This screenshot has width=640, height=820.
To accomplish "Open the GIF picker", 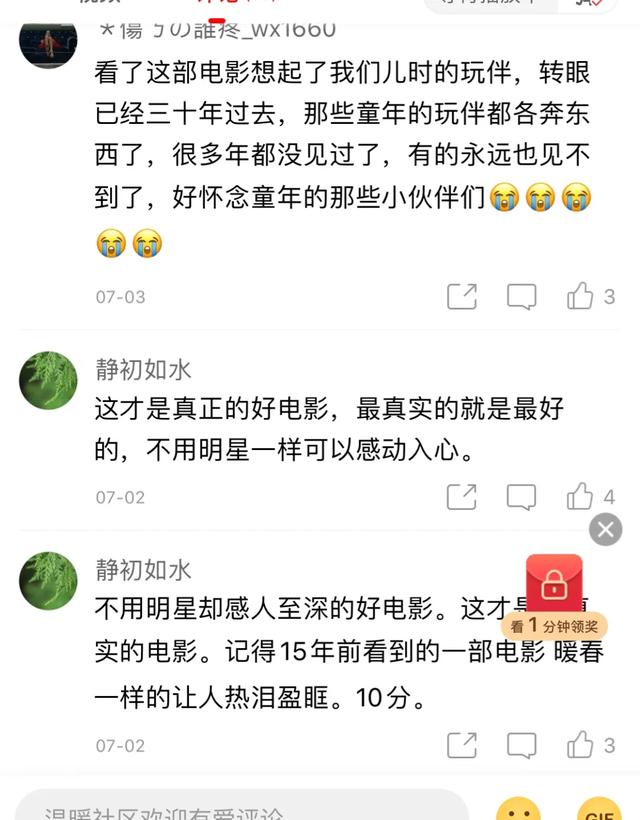I will 598,808.
